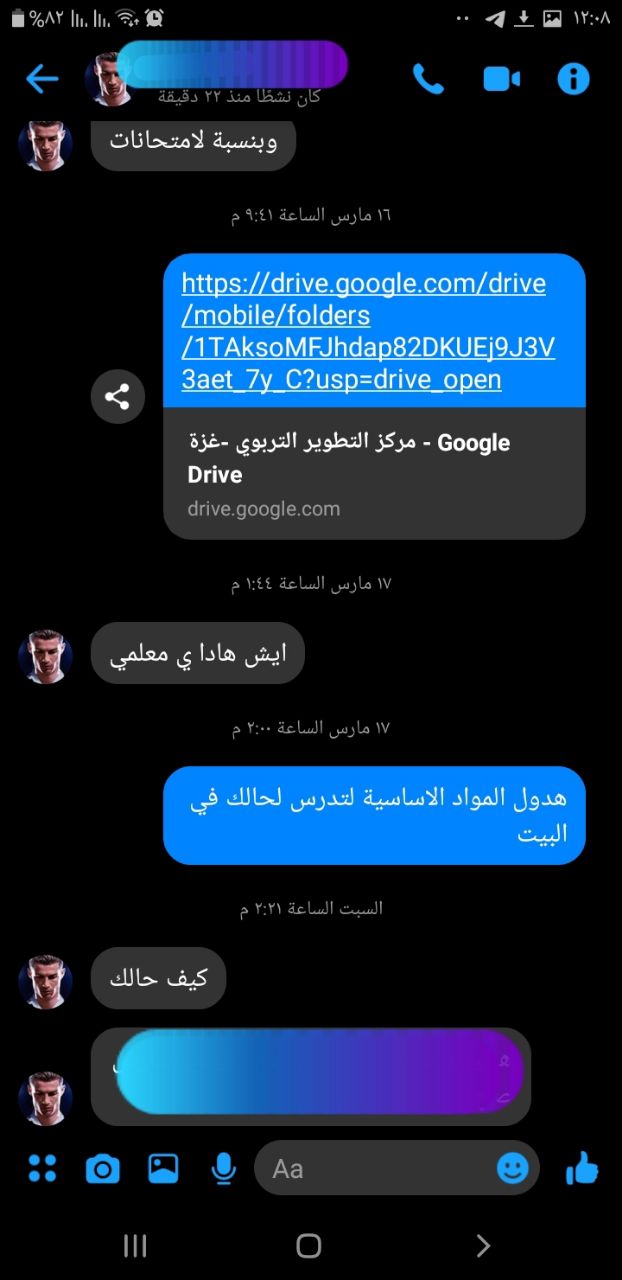Open the Google Drive link preview card
The height and width of the screenshot is (1280, 622).
click(x=374, y=473)
